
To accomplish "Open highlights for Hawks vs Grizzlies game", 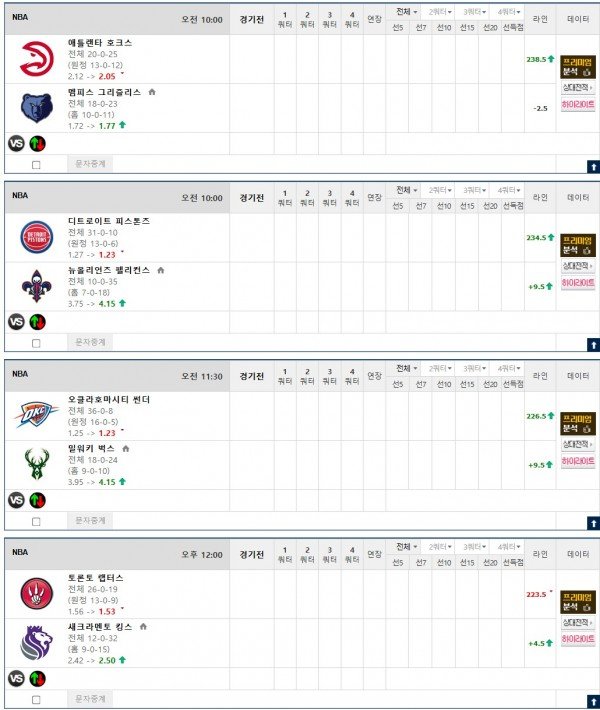I will (x=577, y=104).
